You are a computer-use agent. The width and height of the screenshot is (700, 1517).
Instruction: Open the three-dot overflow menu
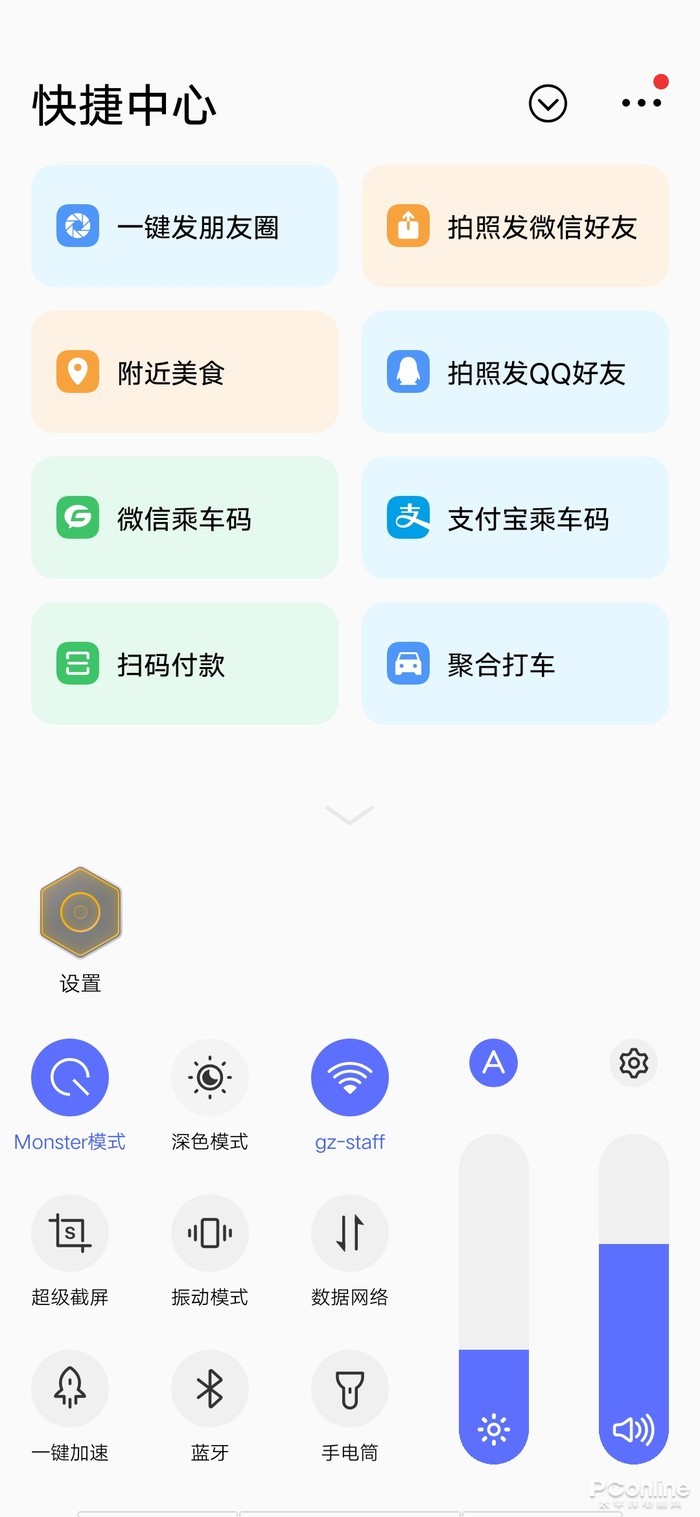point(642,102)
